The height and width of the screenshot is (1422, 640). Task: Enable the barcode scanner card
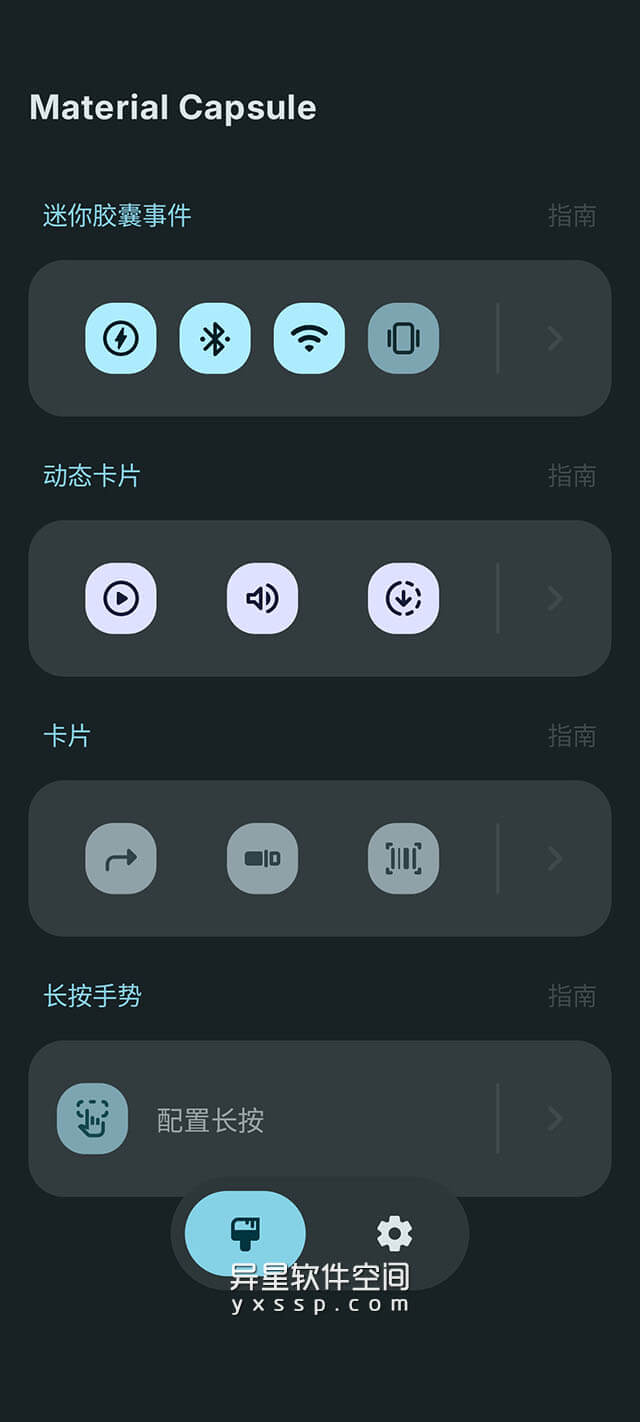click(403, 858)
